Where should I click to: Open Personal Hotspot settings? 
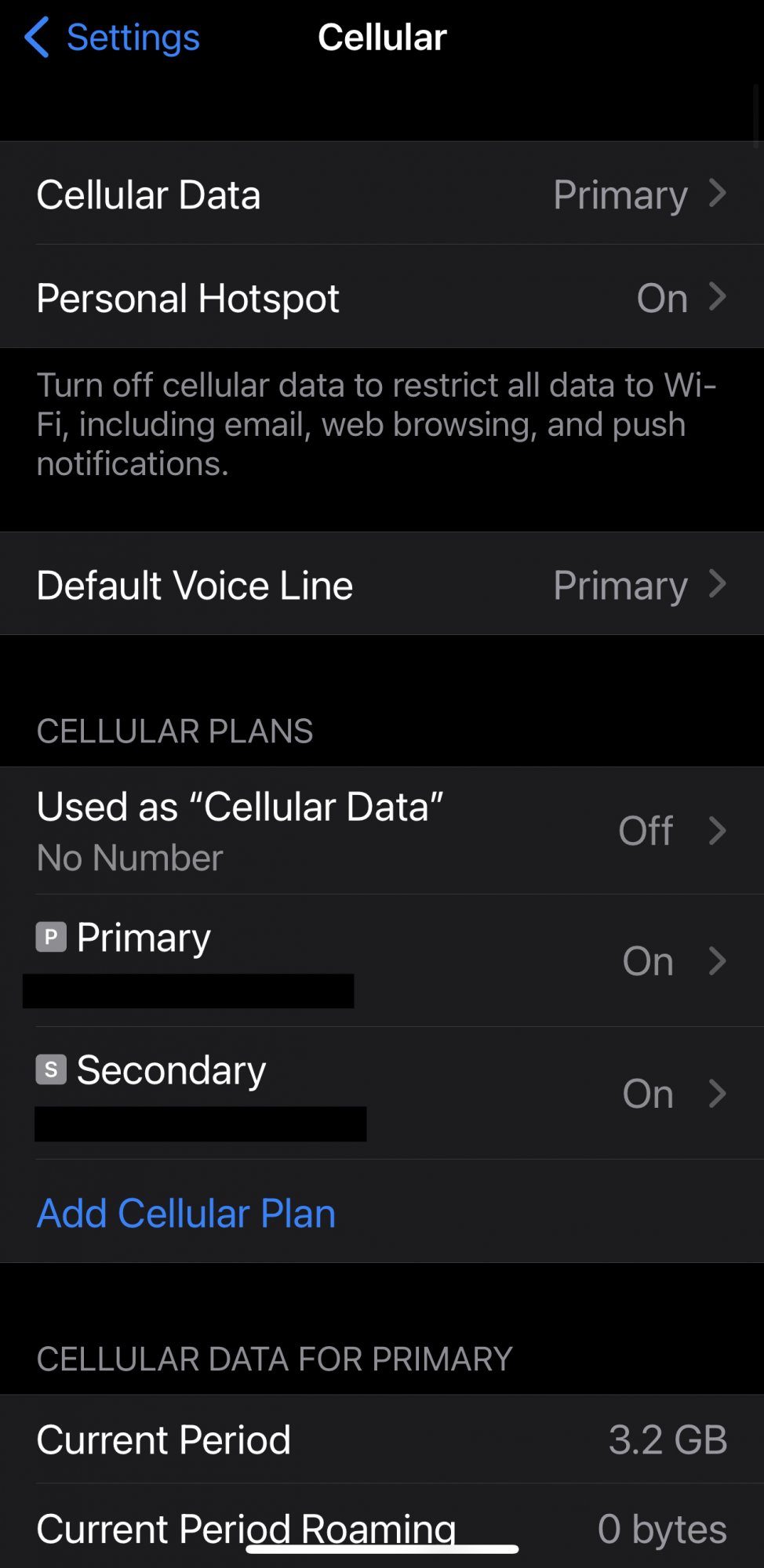point(382,298)
